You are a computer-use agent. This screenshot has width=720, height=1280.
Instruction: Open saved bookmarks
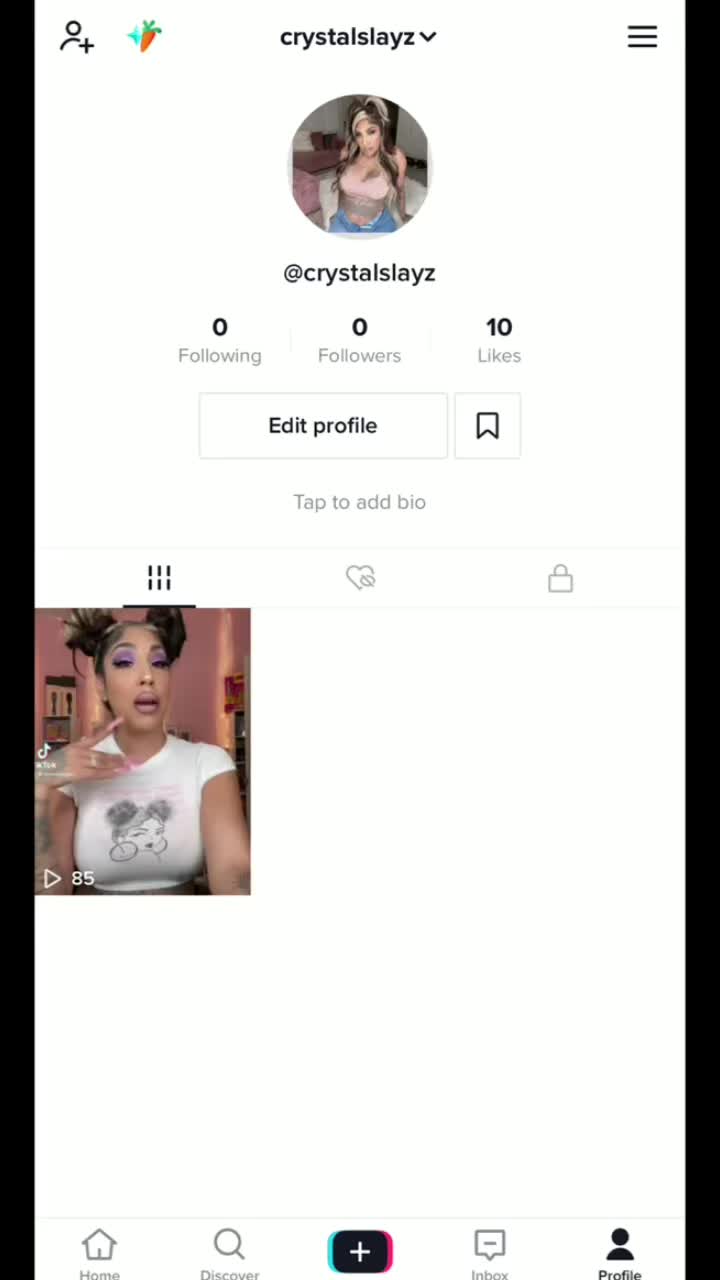(487, 426)
